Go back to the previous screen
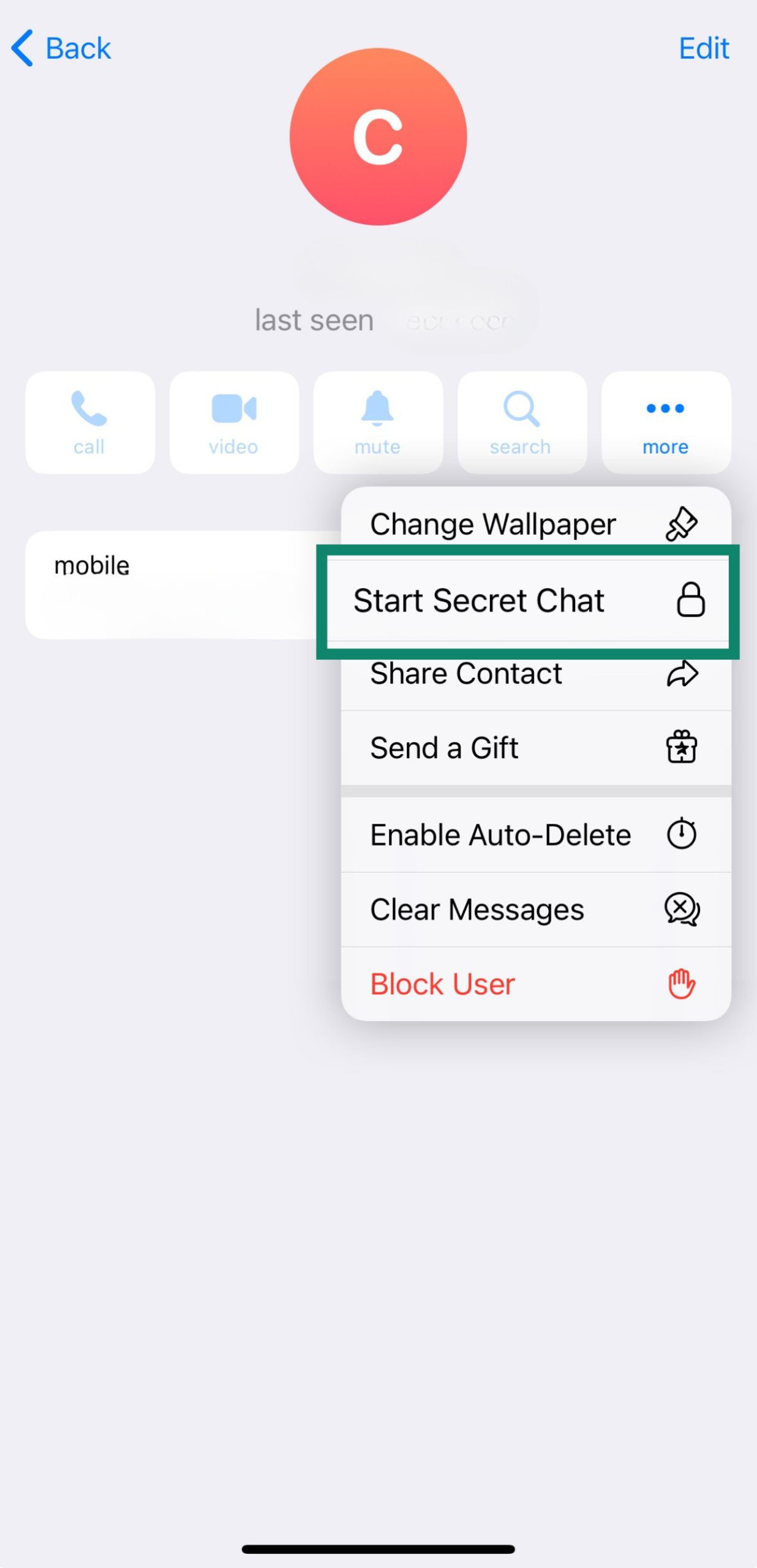Image resolution: width=757 pixels, height=1568 pixels. (x=61, y=48)
